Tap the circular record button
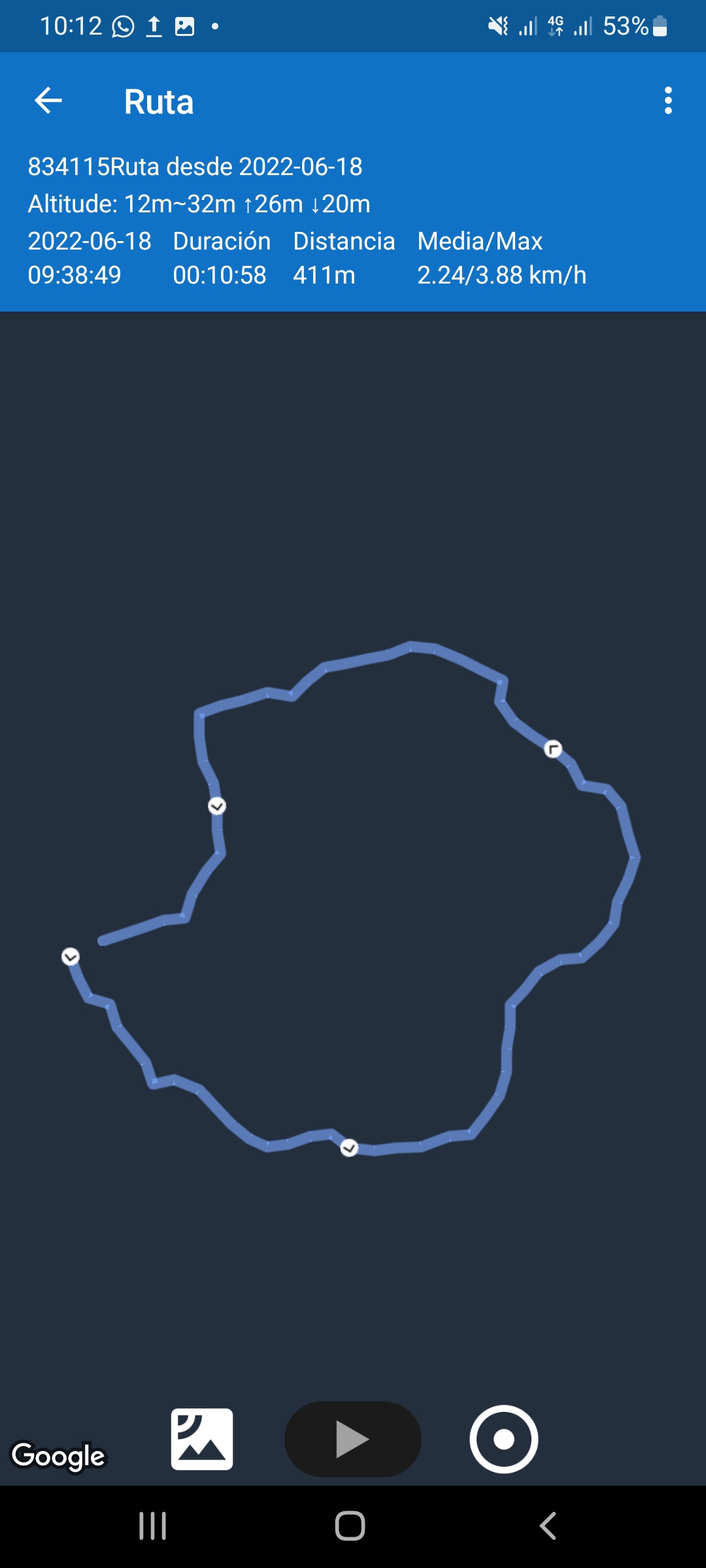Image resolution: width=706 pixels, height=1568 pixels. pyautogui.click(x=503, y=1439)
